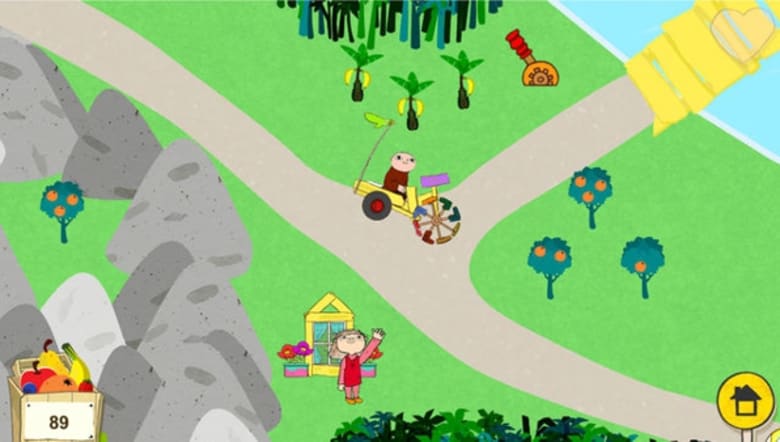This screenshot has width=780, height=442.
Task: Tap the yellow home button
Action: point(746,402)
